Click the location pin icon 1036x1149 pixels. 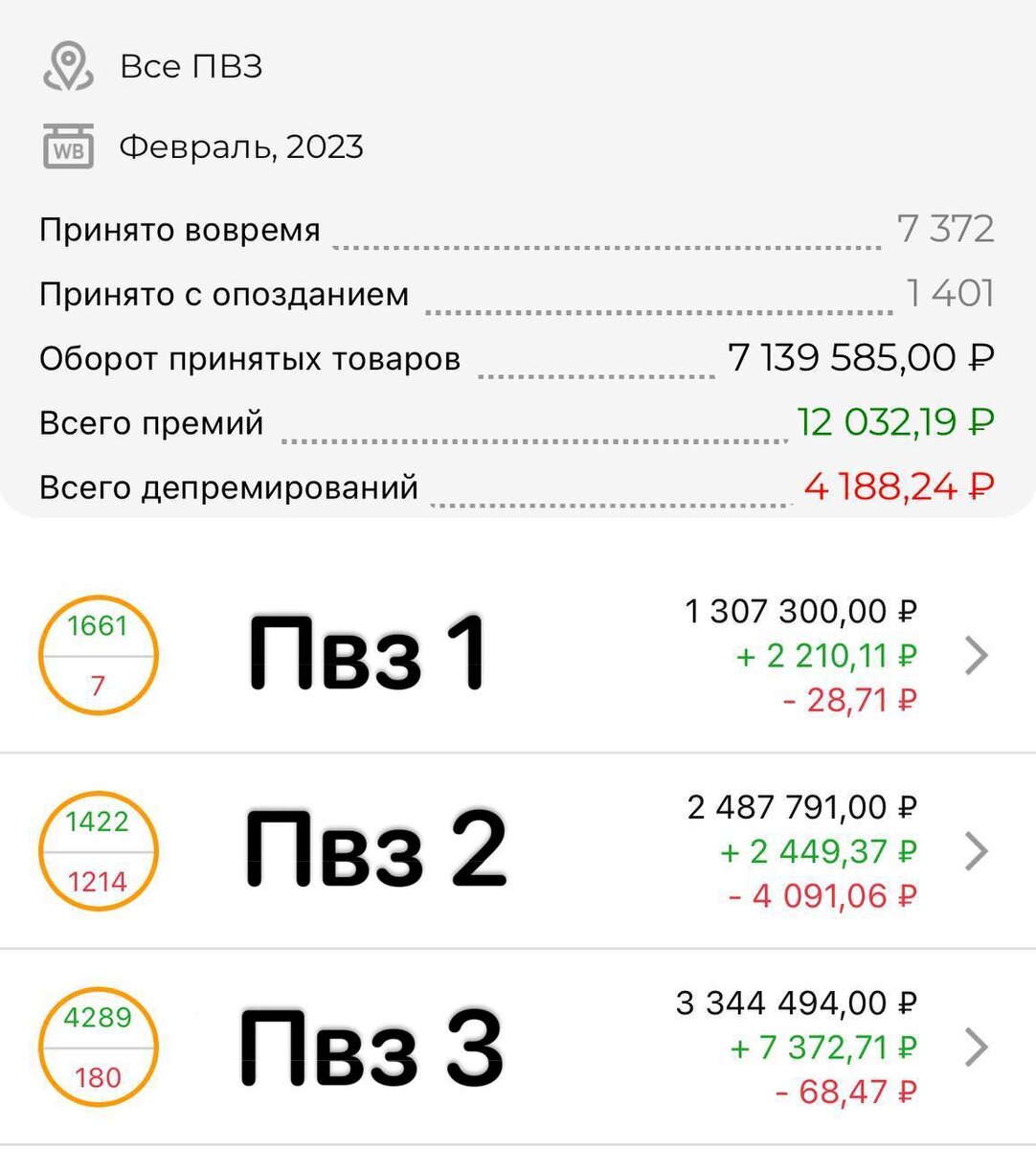[x=67, y=65]
